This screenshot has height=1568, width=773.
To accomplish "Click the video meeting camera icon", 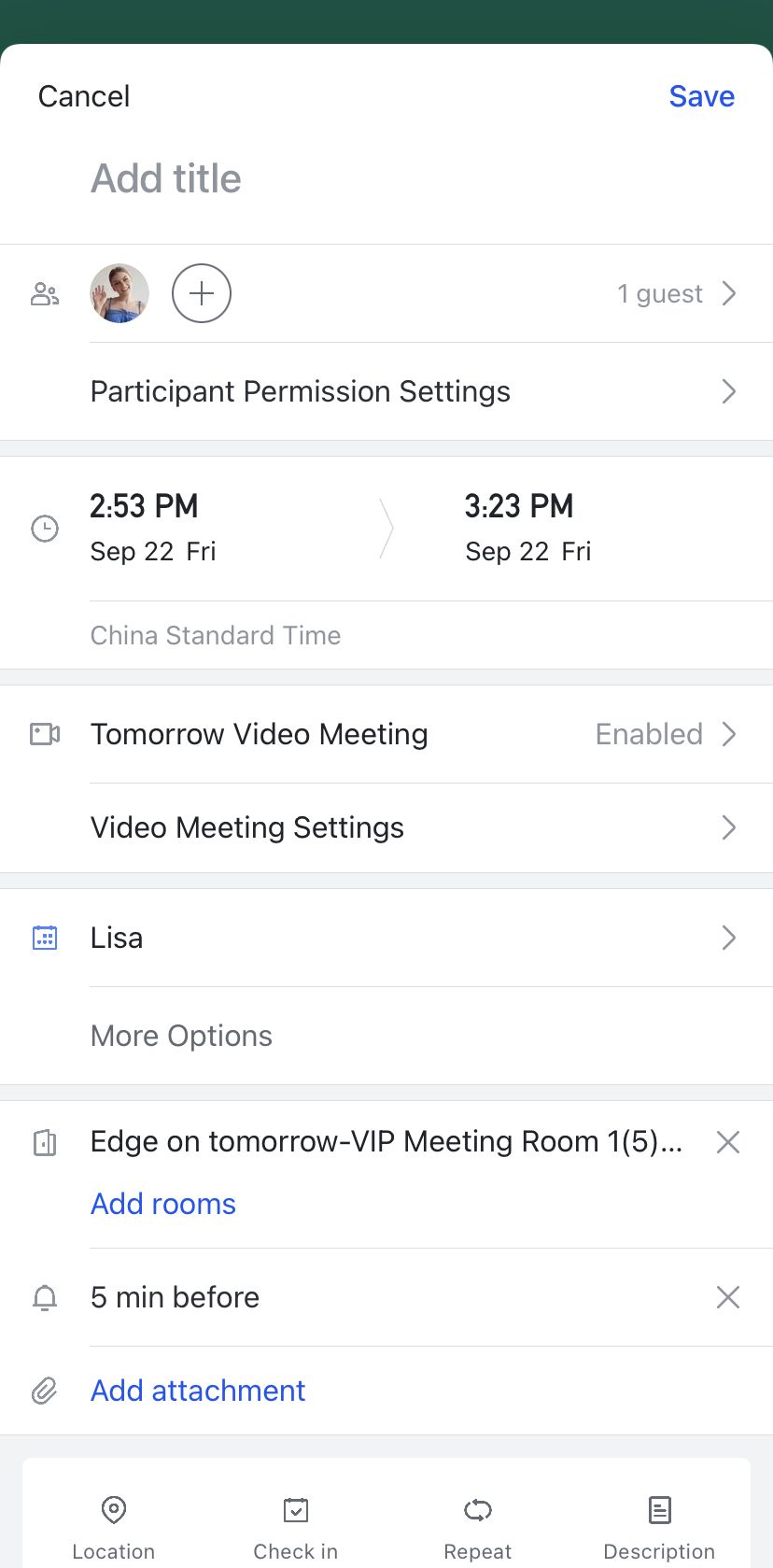I will [44, 734].
